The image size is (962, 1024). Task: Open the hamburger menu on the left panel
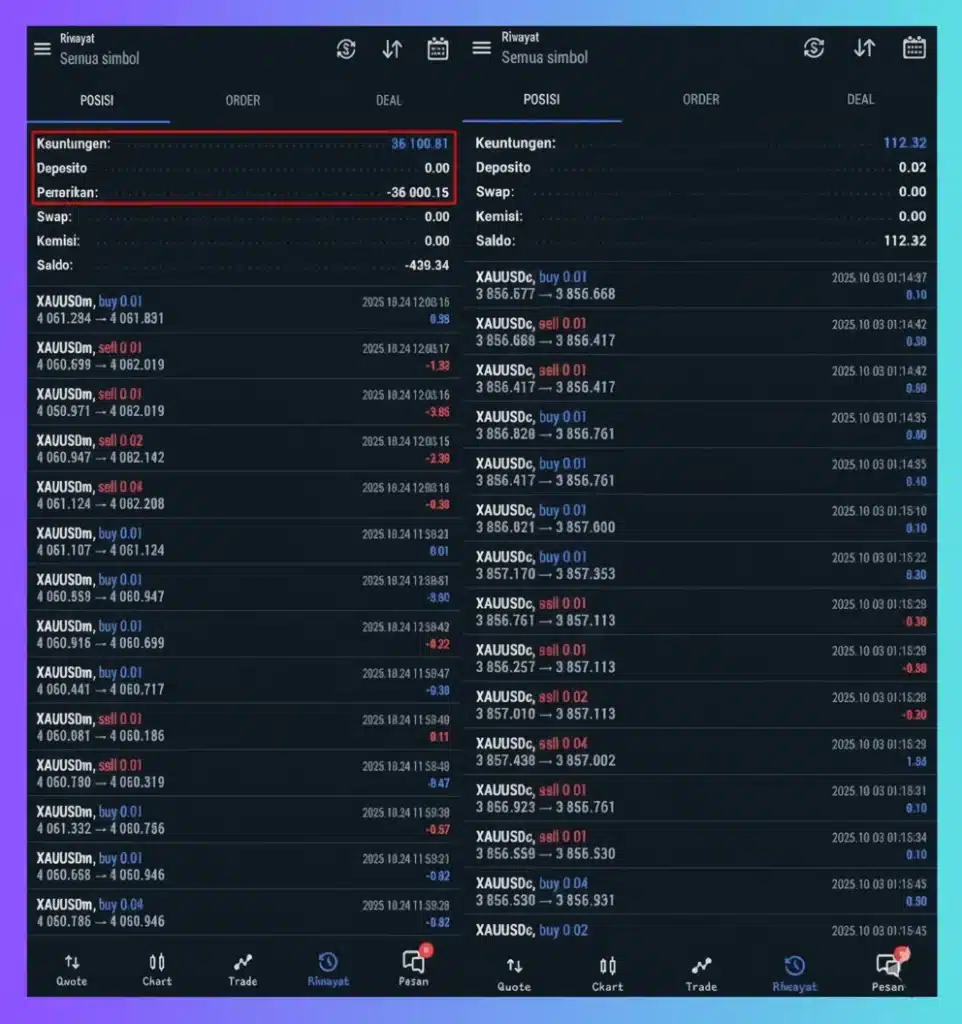(x=42, y=48)
